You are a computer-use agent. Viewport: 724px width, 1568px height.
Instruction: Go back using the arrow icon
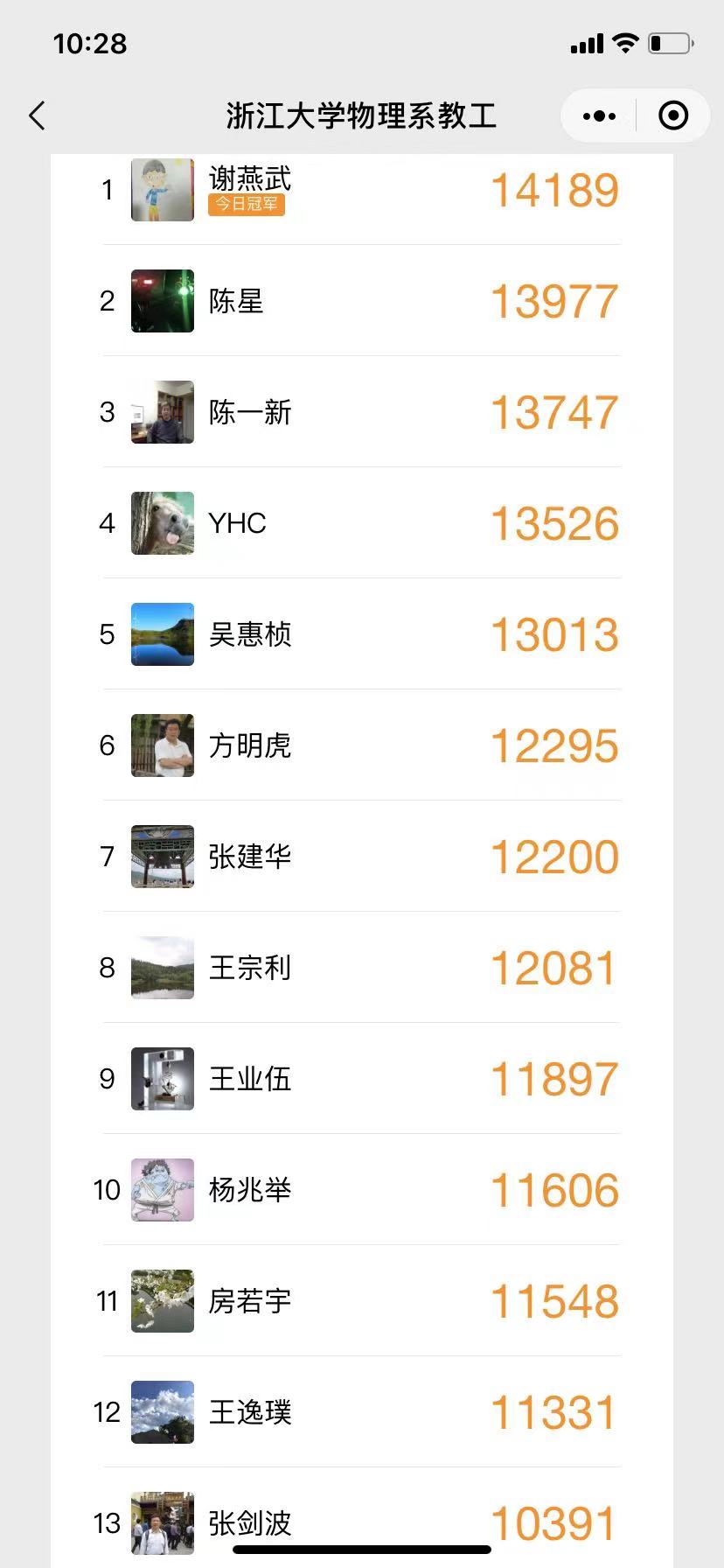[37, 115]
